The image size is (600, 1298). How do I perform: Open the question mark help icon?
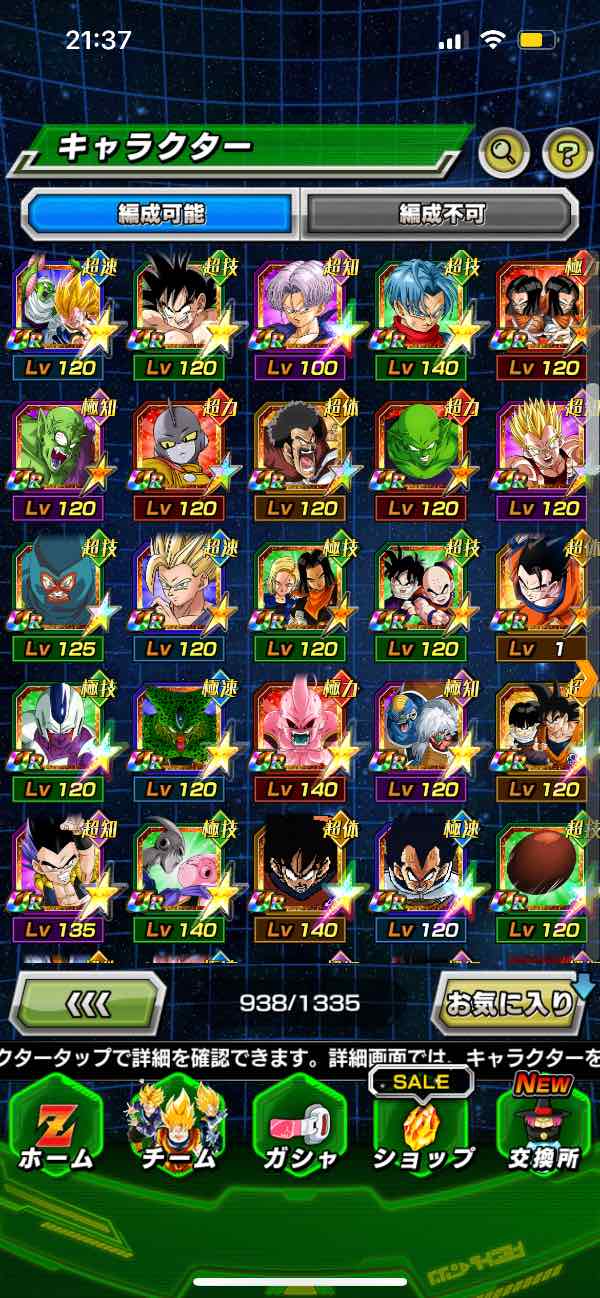point(567,152)
